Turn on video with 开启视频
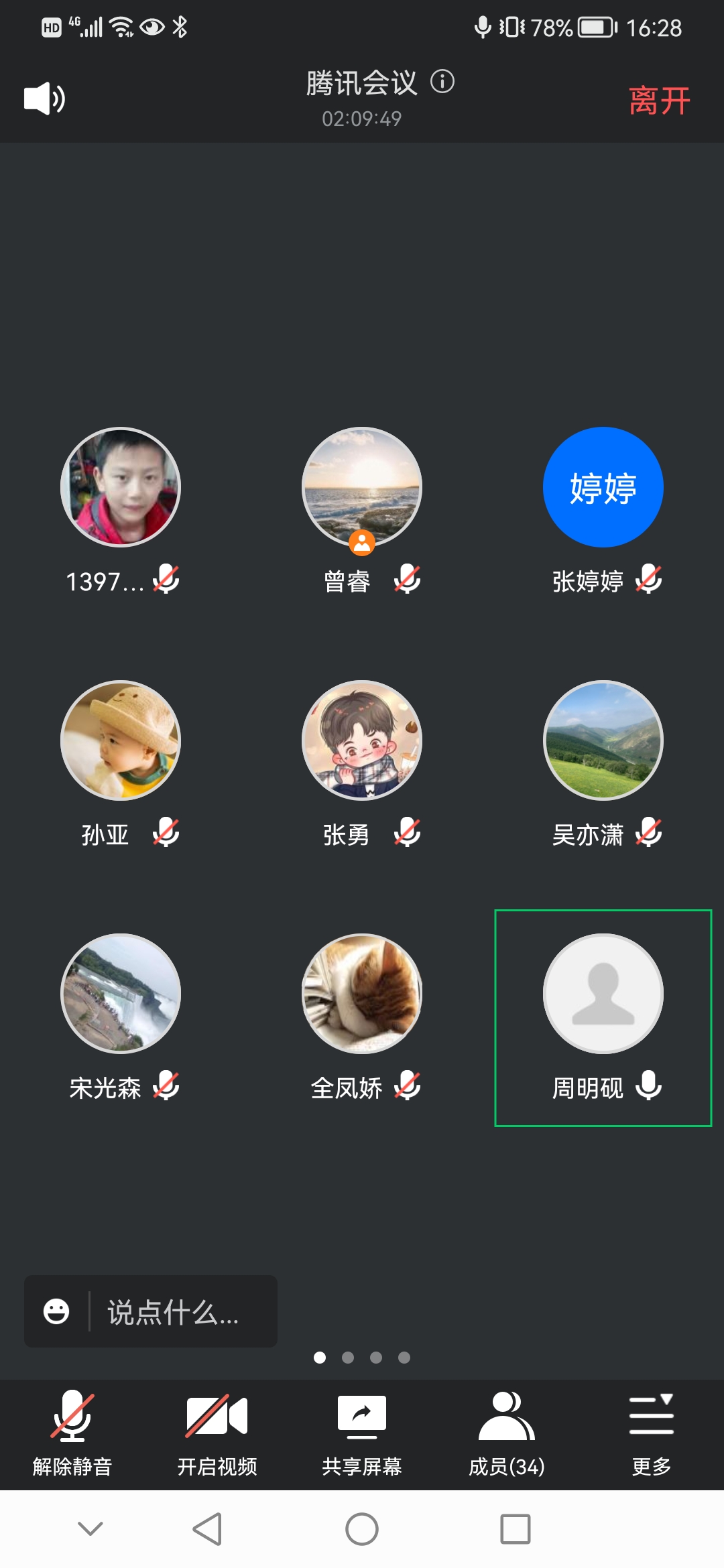Screen dimensions: 724x1568 217,1433
